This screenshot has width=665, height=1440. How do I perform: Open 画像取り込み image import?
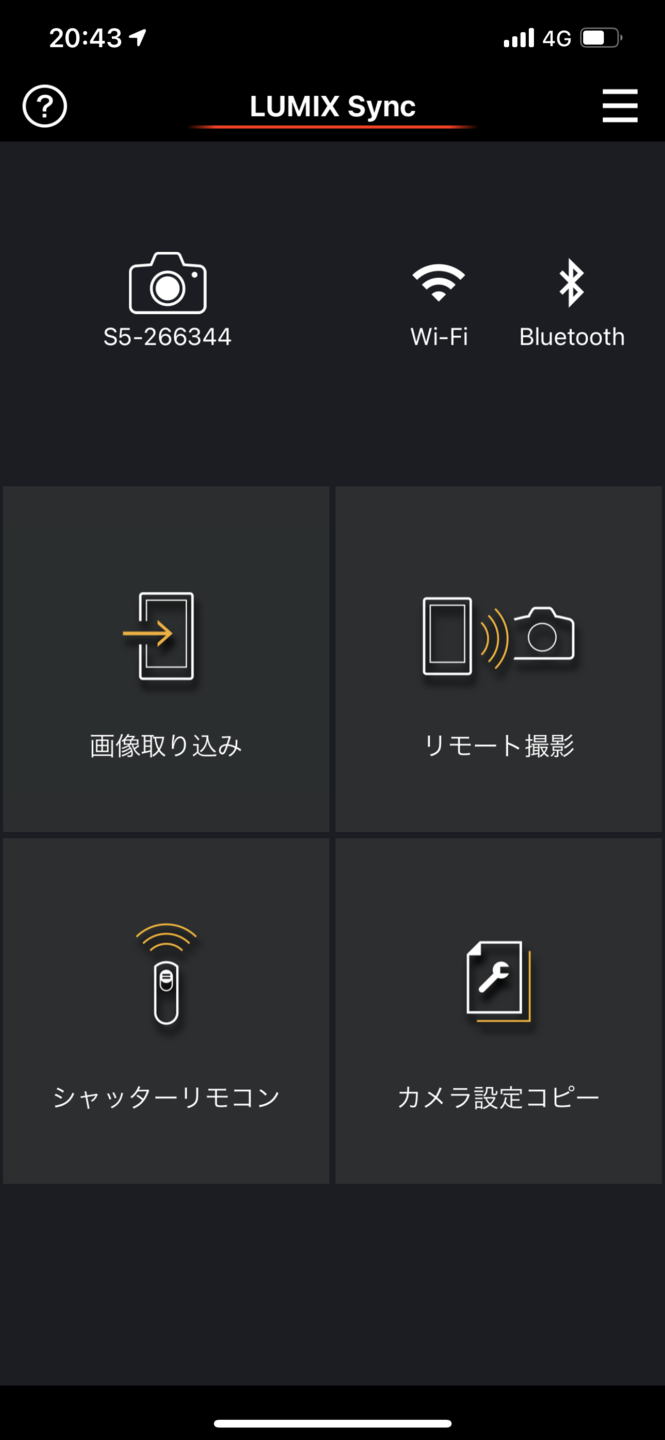pos(166,659)
